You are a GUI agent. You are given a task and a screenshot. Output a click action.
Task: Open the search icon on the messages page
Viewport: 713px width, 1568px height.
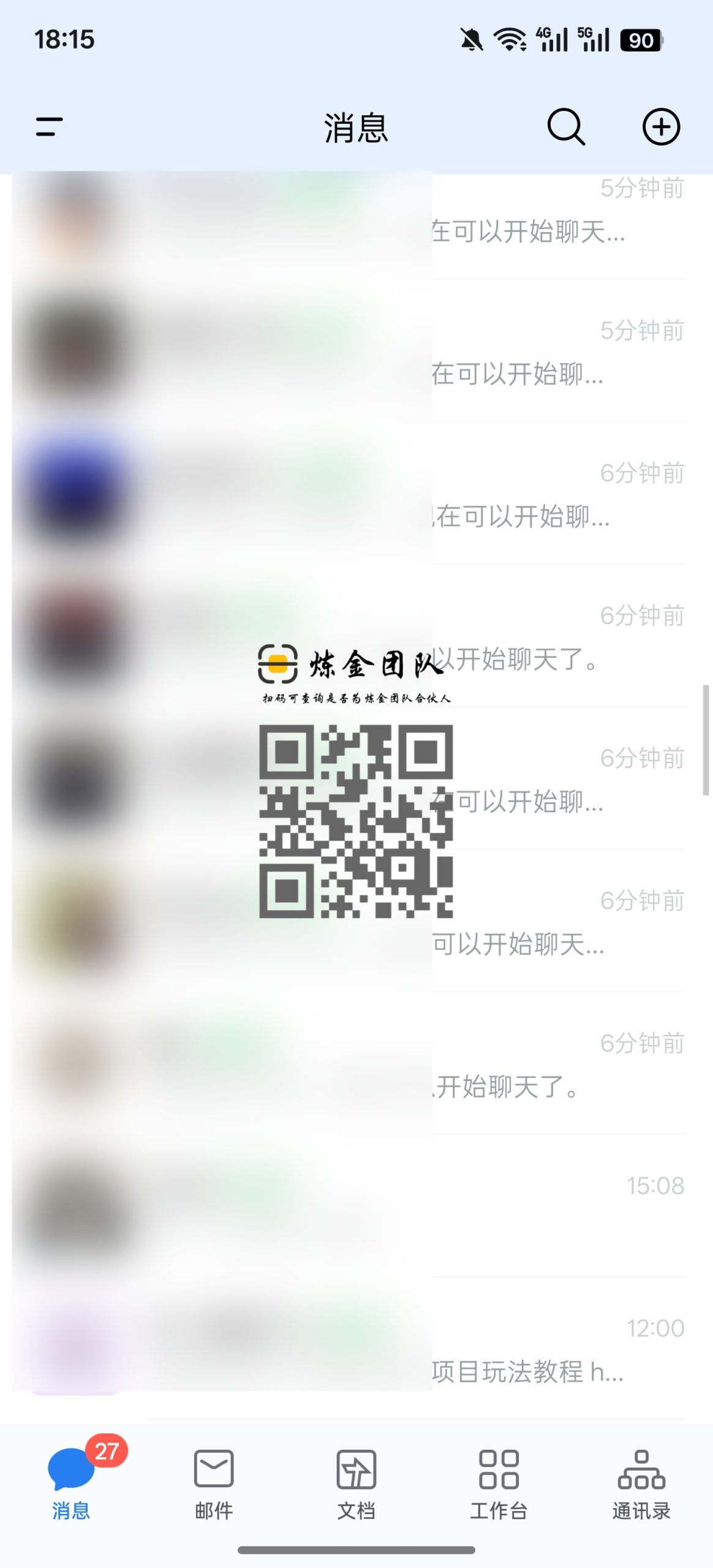click(x=565, y=127)
